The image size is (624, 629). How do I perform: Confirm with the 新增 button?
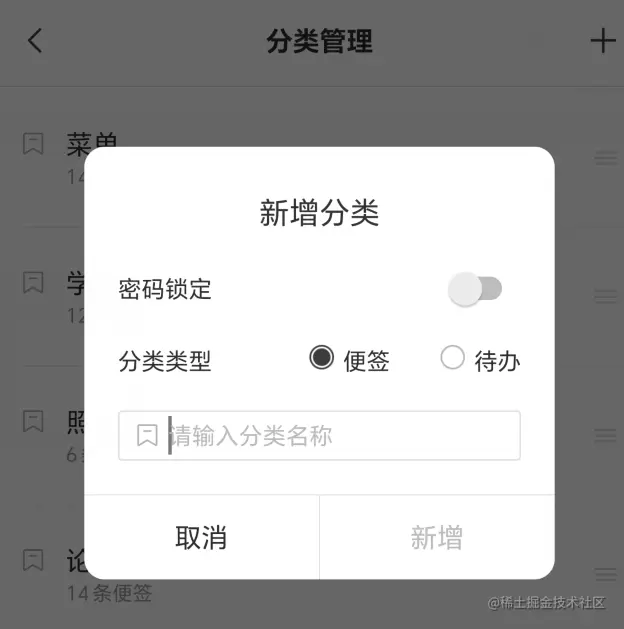[436, 538]
